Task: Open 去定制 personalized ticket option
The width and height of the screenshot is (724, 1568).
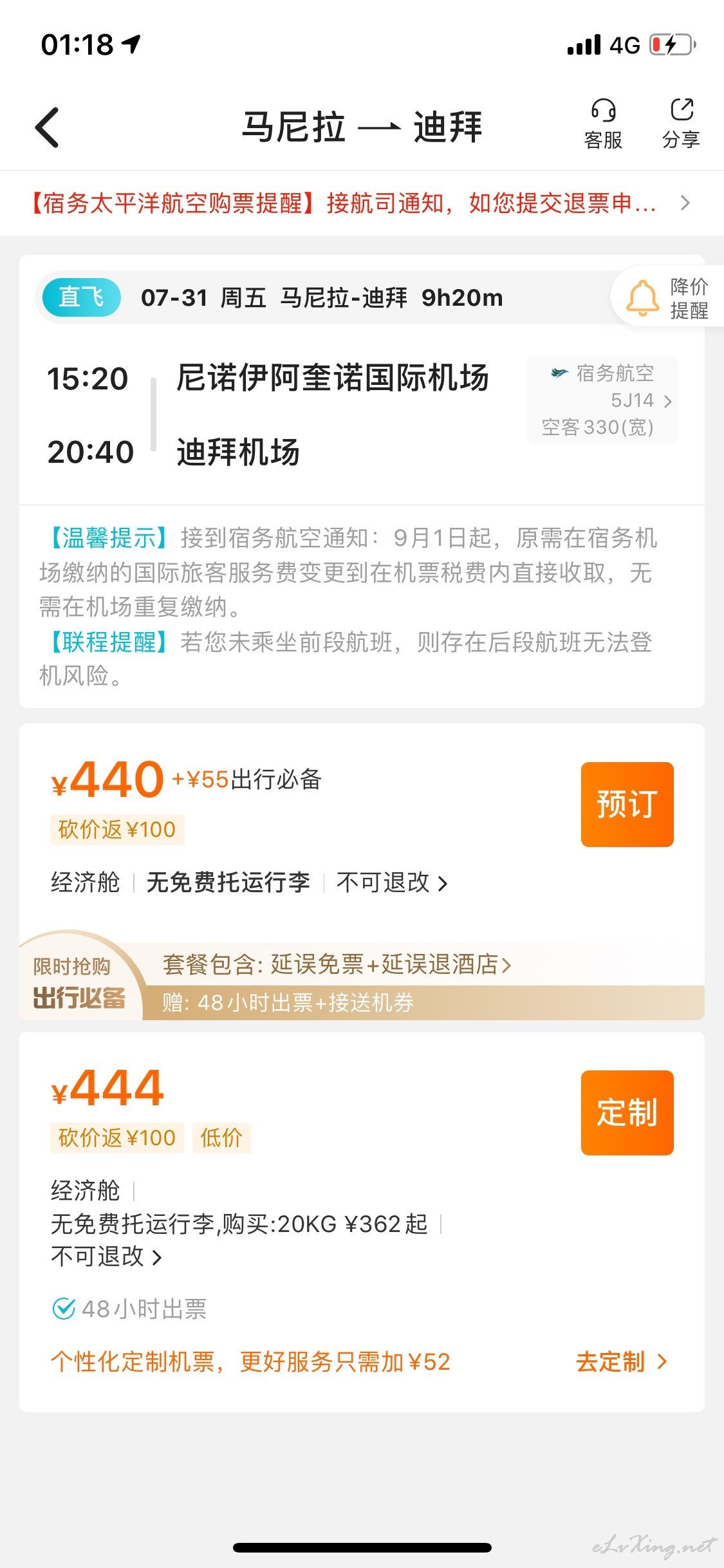Action: (621, 1361)
